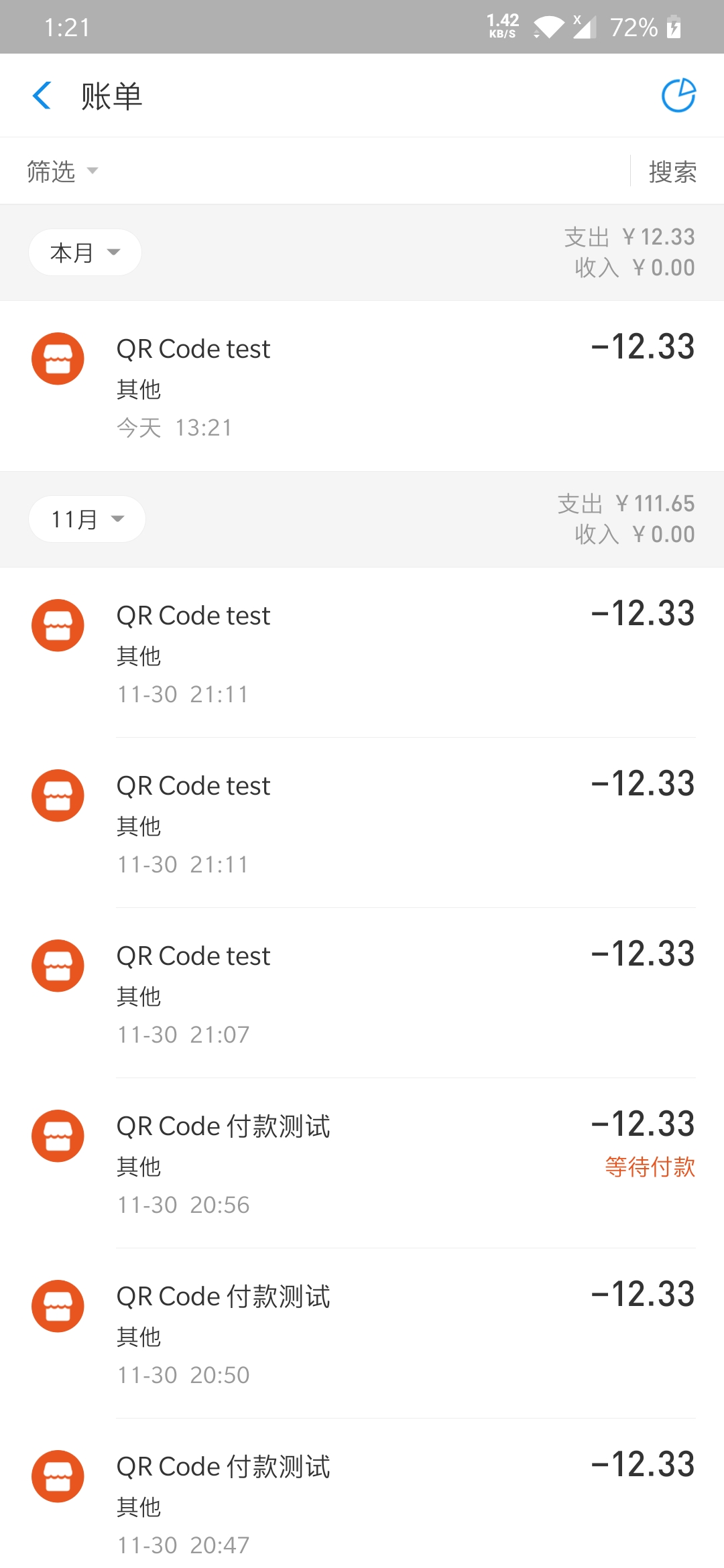
Task: Open the 本月 month selector
Action: 84,253
